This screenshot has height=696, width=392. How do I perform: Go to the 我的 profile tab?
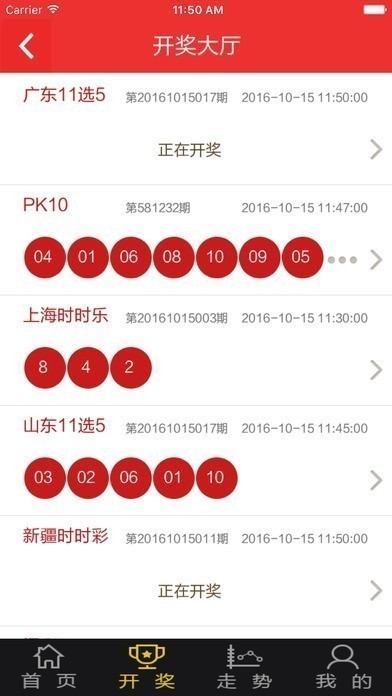point(343,667)
